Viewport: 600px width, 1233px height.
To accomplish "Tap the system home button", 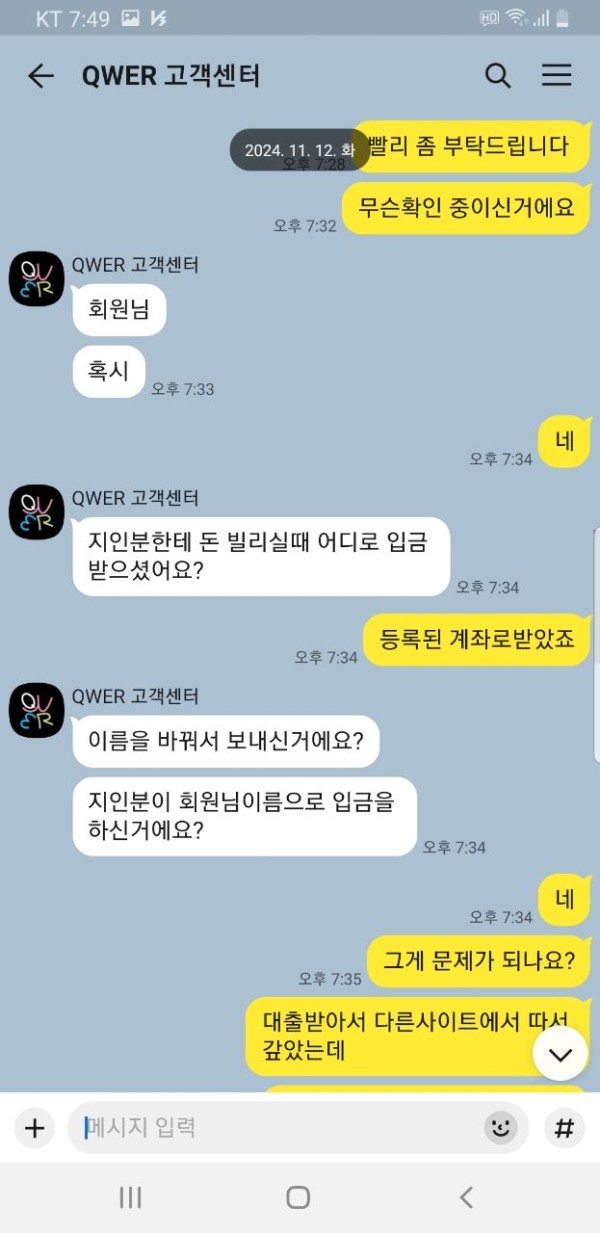I will [298, 1197].
